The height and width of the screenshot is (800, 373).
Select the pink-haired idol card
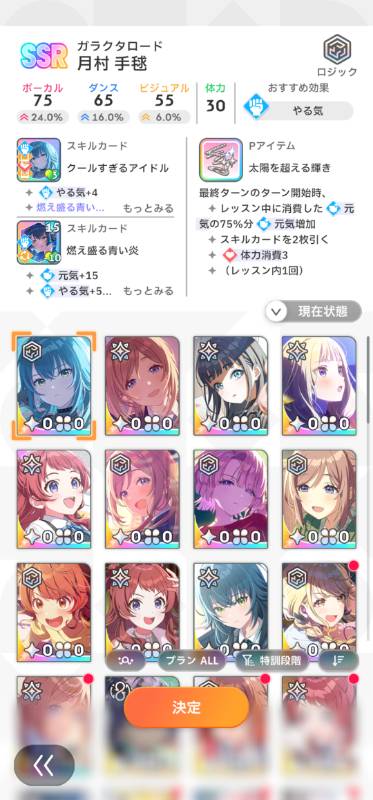pos(231,499)
